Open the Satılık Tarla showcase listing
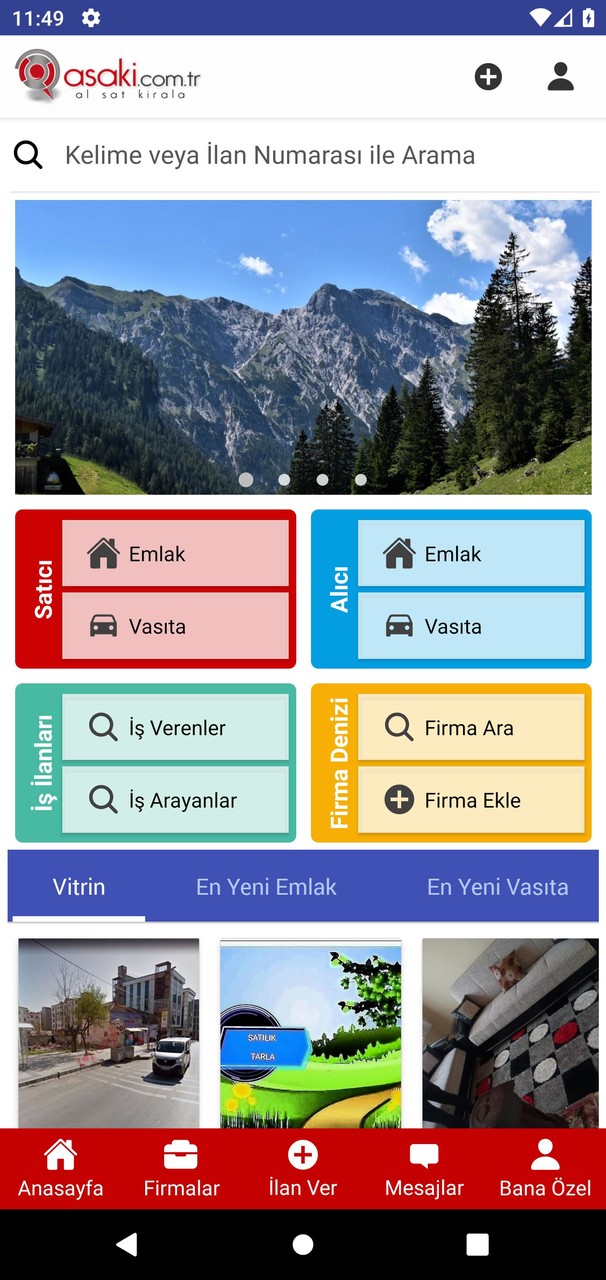The height and width of the screenshot is (1280, 606). click(x=310, y=1033)
